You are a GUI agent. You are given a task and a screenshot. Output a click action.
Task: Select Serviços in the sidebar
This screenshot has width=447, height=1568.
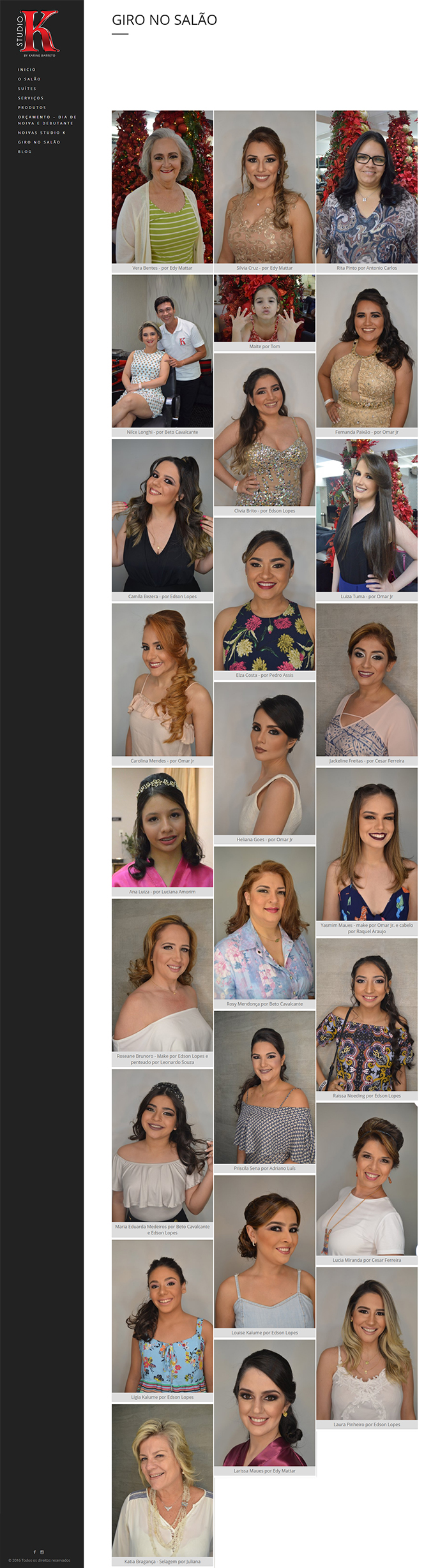click(x=31, y=98)
